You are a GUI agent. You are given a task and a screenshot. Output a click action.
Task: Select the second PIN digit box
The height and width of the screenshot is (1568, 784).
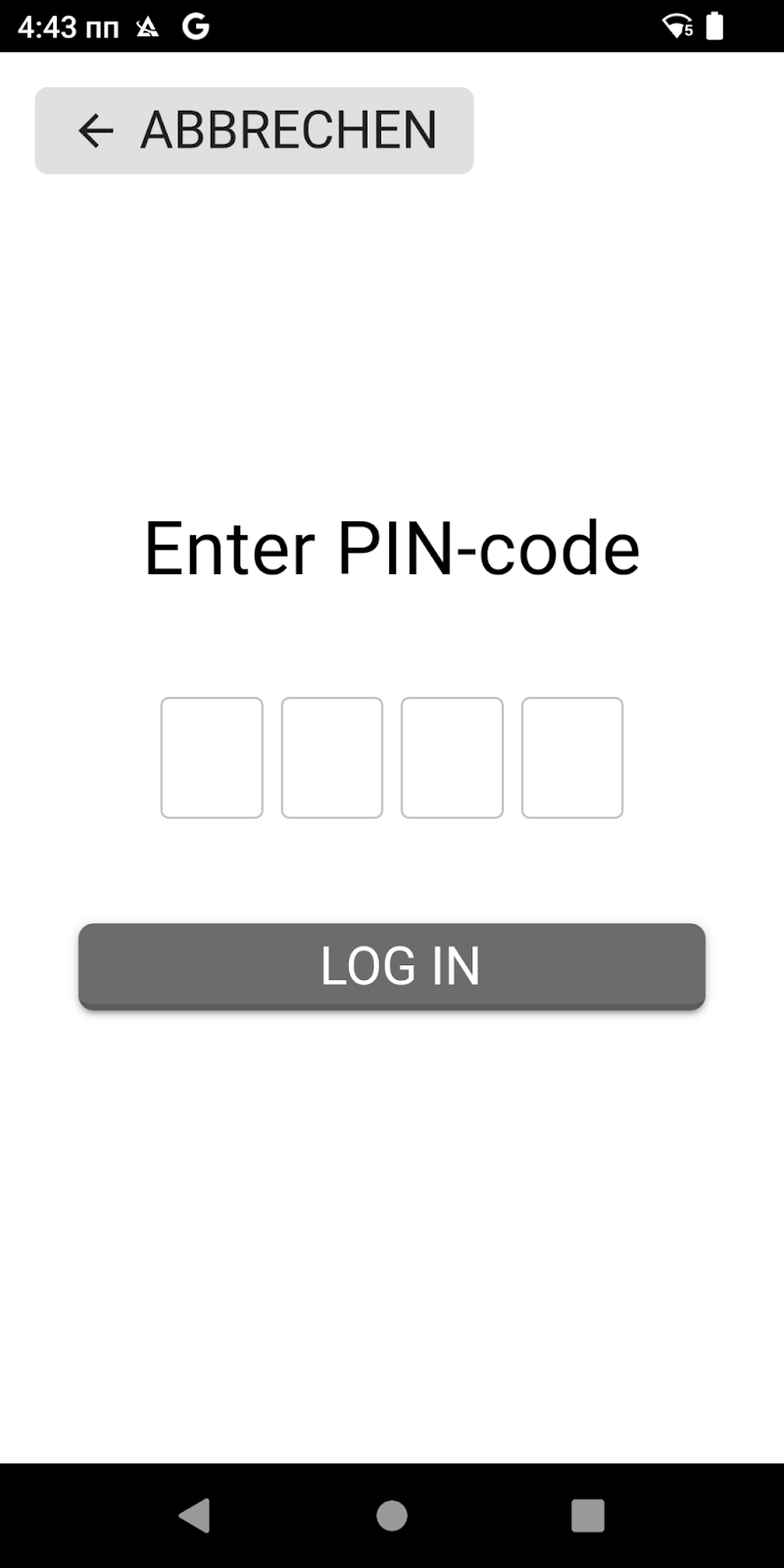[332, 758]
